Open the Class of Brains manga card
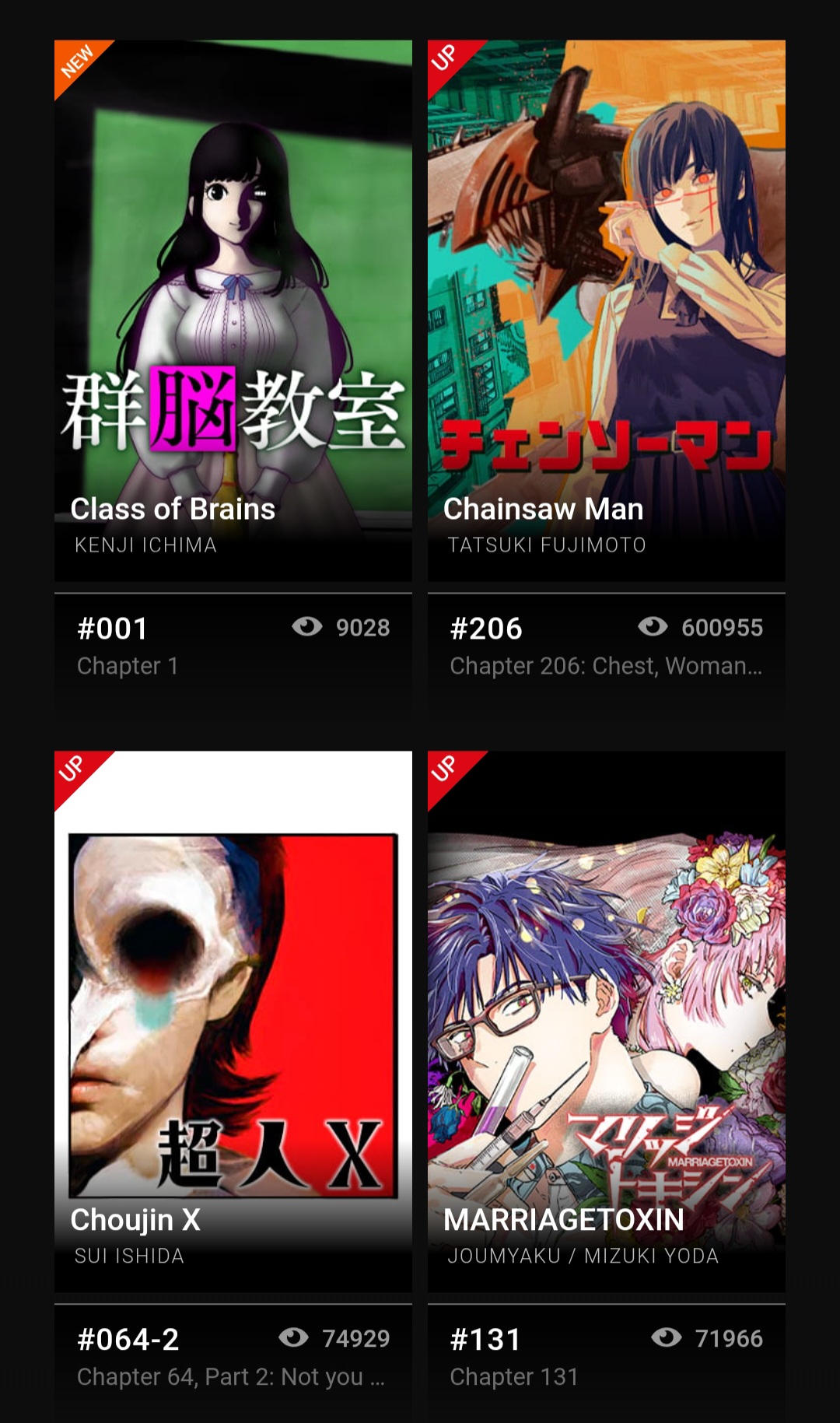This screenshot has height=1423, width=840. [x=233, y=310]
